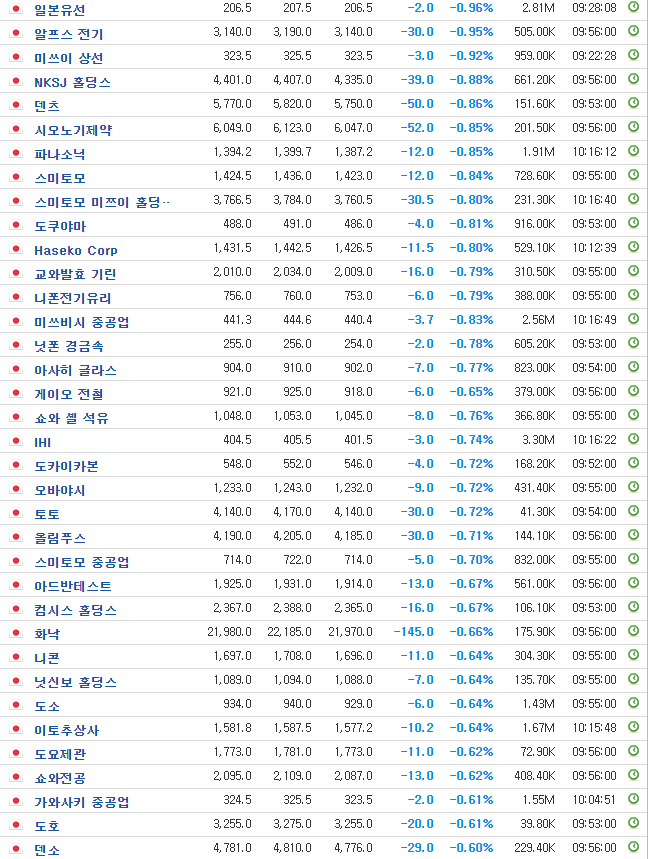Open the 가와사키 중공업 stock page

point(81,802)
